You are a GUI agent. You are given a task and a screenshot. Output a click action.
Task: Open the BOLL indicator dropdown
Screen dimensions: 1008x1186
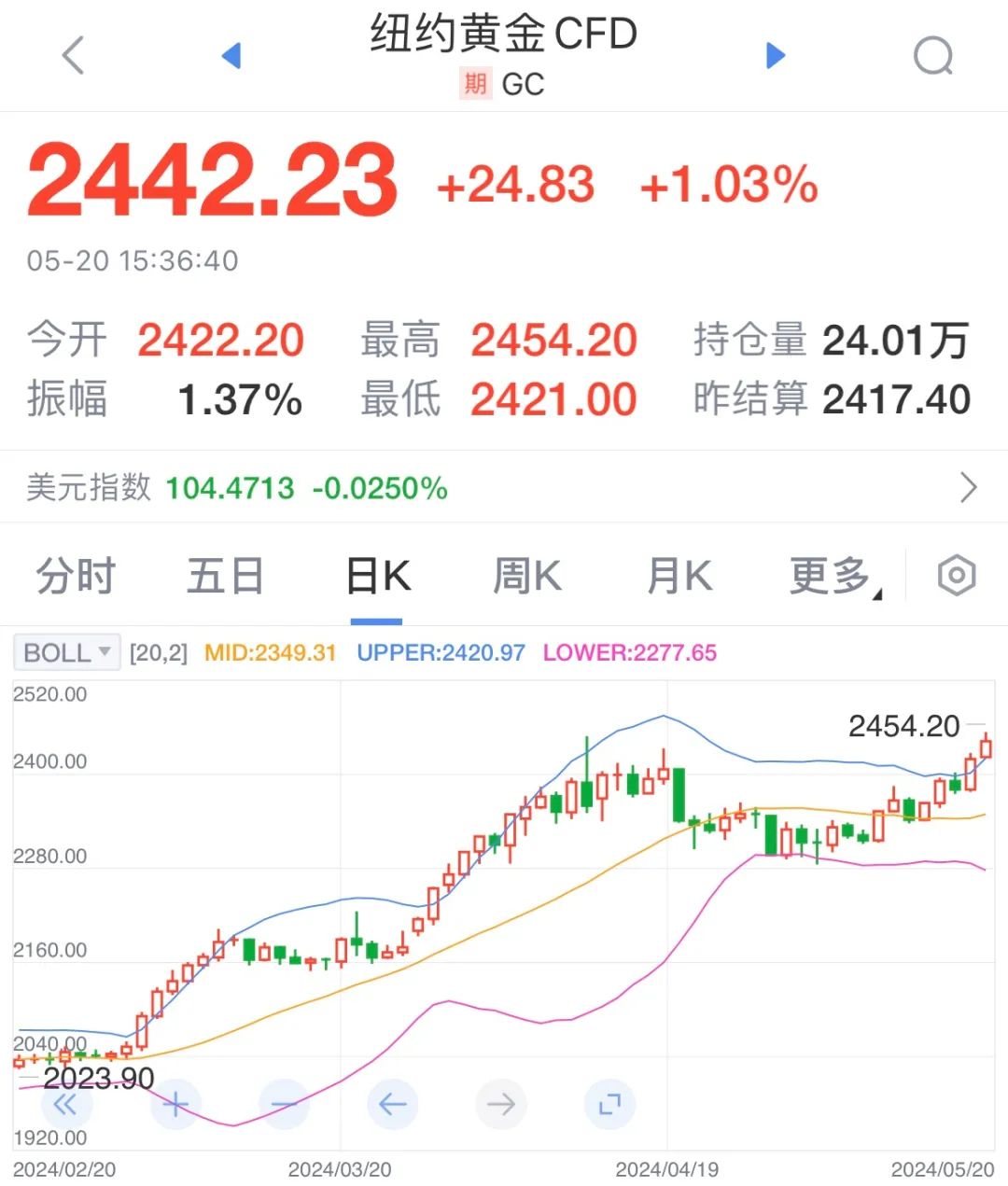66,652
